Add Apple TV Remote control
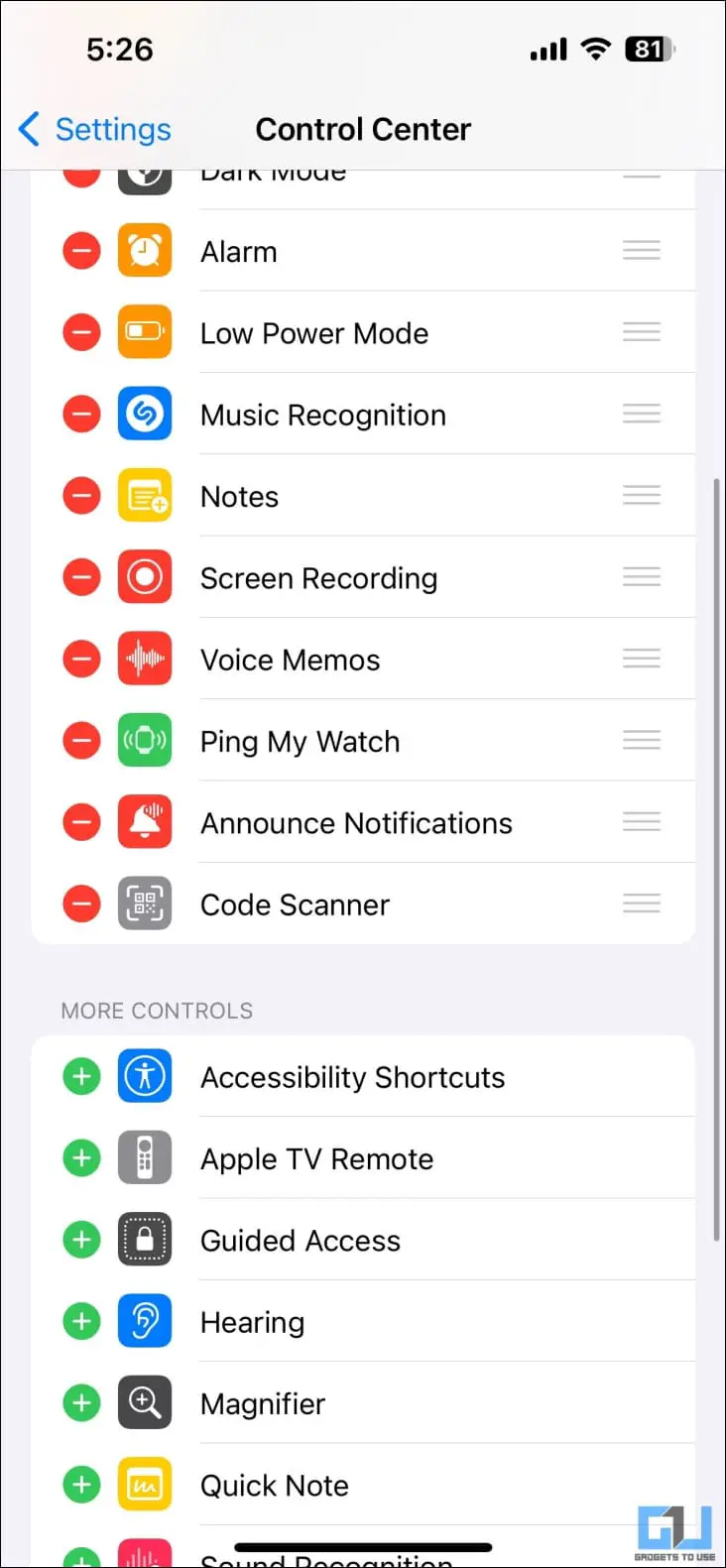Viewport: 726px width, 1568px height. (81, 1157)
